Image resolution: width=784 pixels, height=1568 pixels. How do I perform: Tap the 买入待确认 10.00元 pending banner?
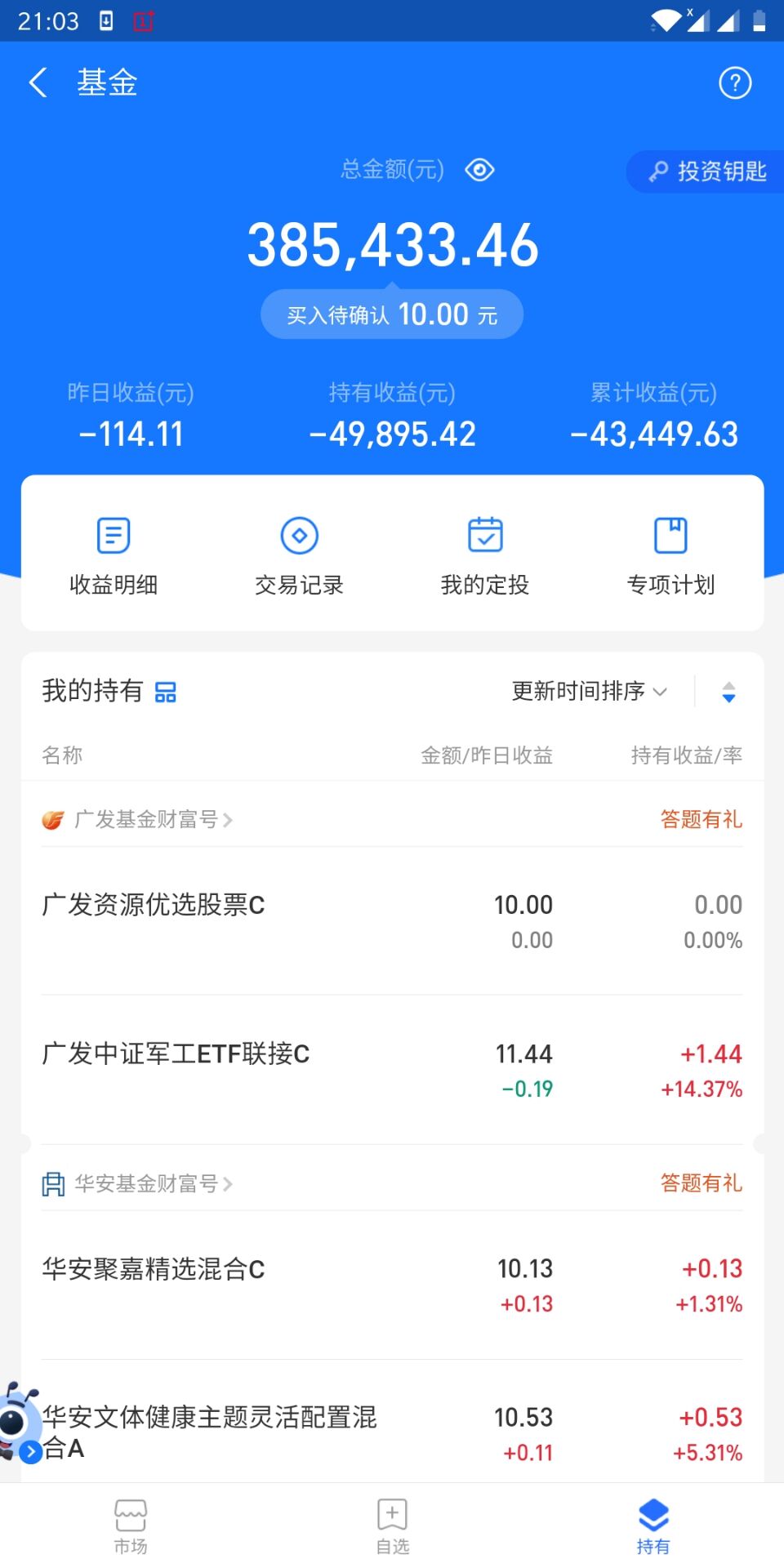coord(391,314)
